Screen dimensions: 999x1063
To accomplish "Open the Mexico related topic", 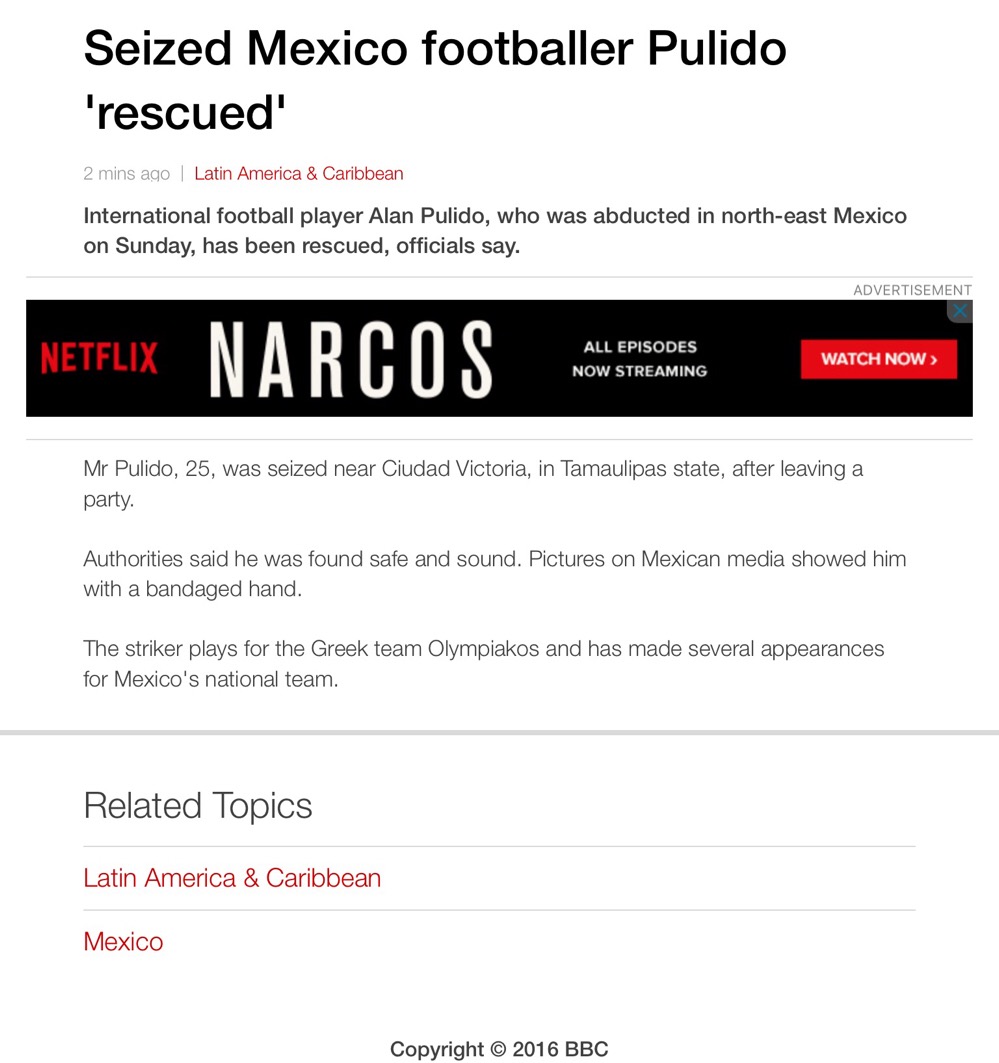I will [x=123, y=942].
